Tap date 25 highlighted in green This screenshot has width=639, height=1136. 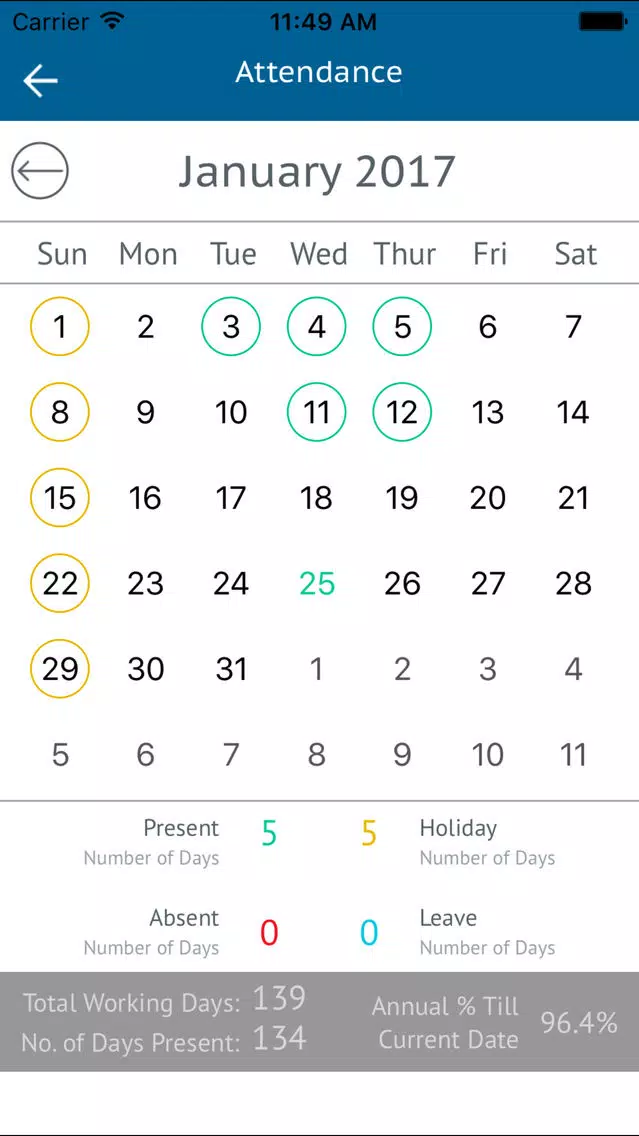click(317, 583)
